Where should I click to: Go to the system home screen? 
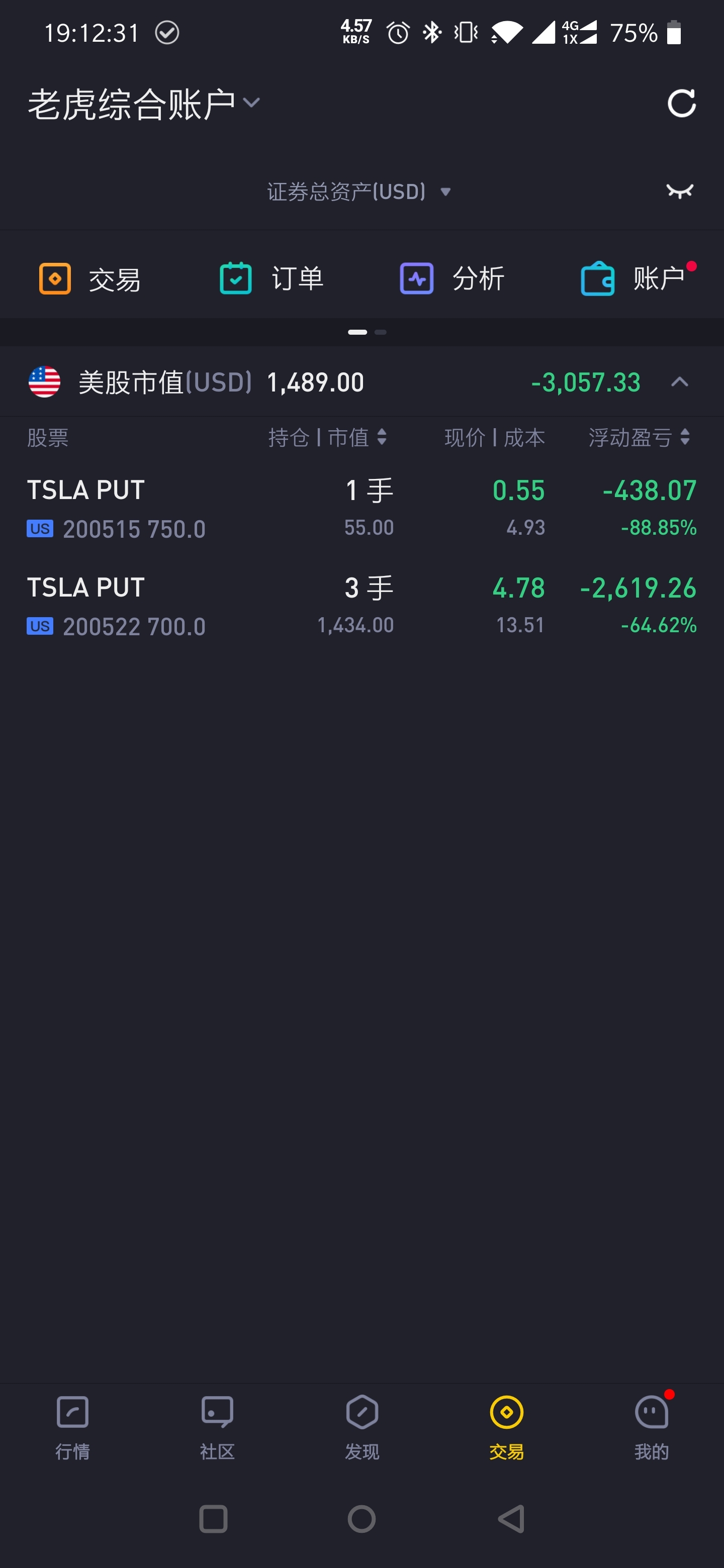[361, 1519]
